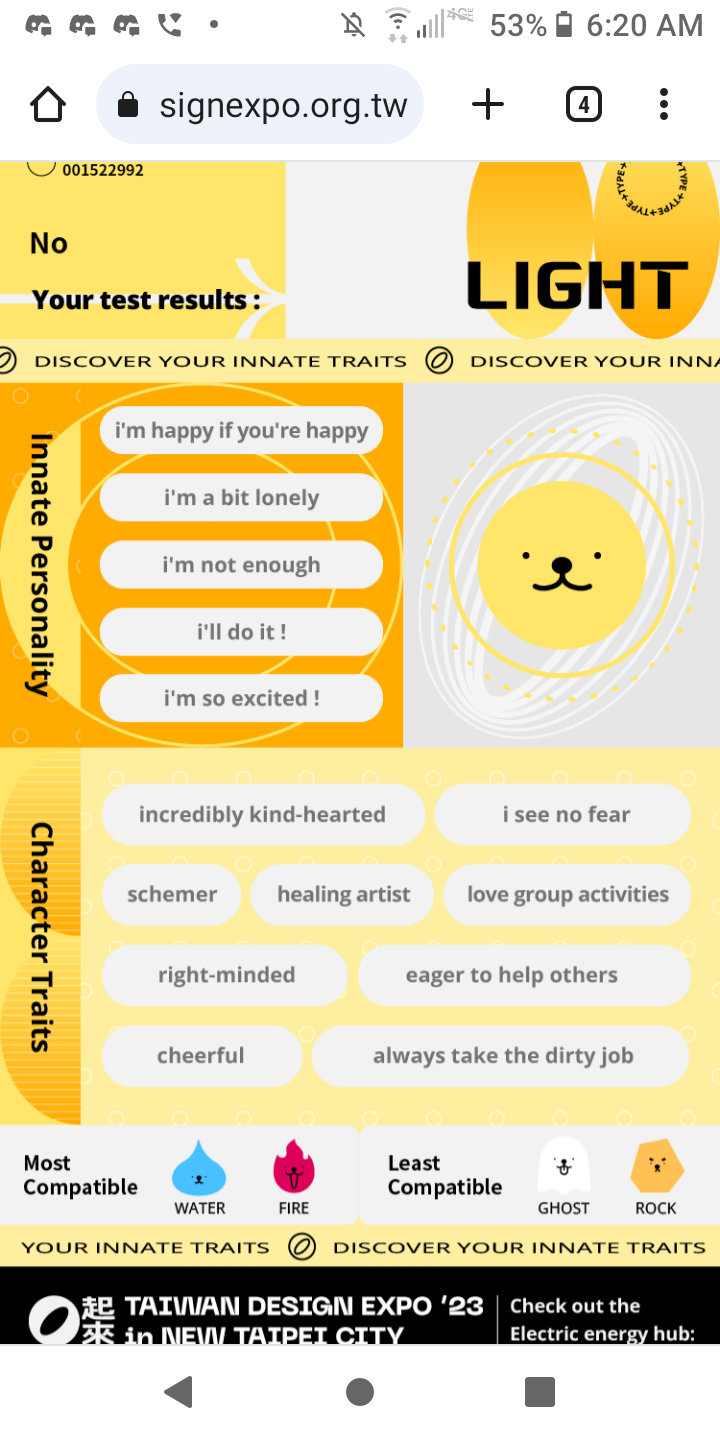Open the recent apps overview
The image size is (720, 1440).
(x=540, y=1391)
